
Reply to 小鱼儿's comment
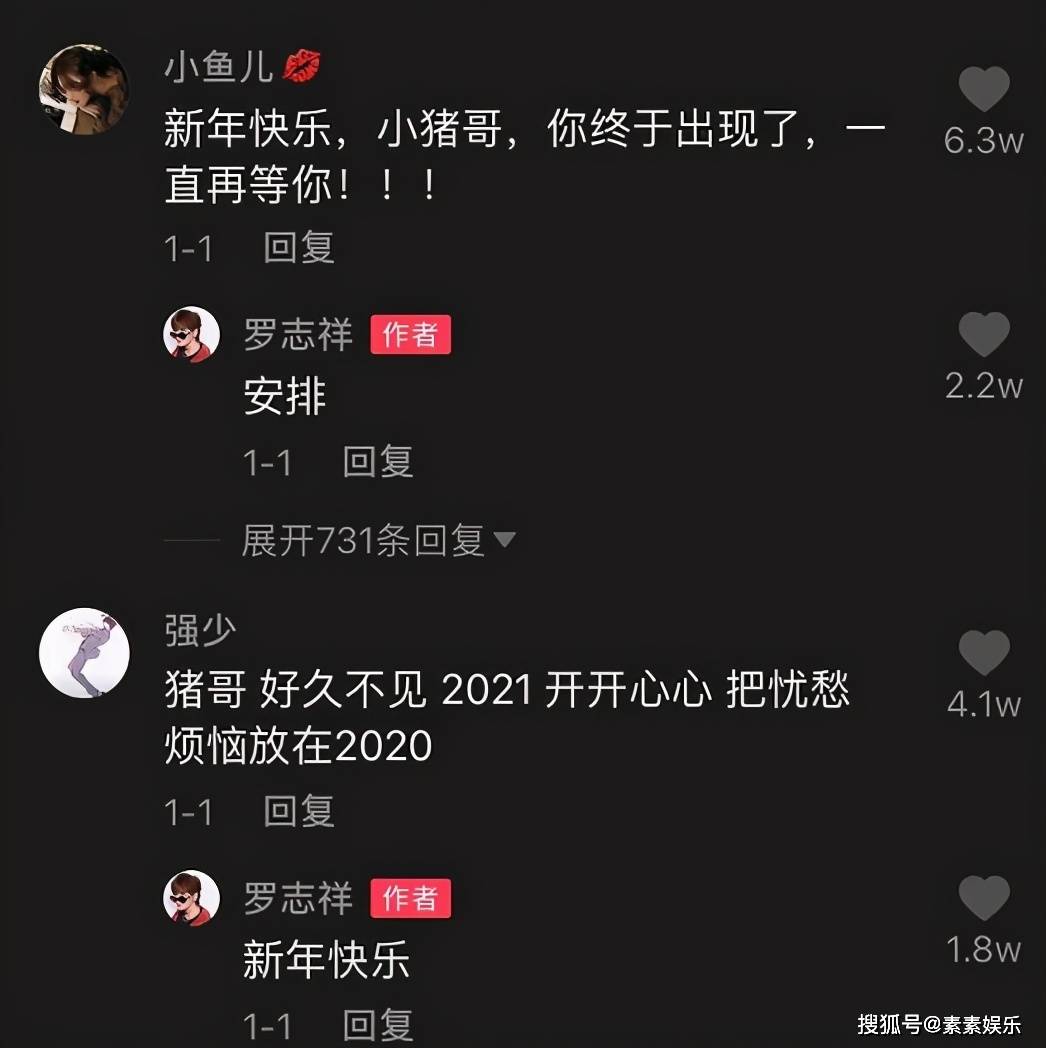pos(298,247)
